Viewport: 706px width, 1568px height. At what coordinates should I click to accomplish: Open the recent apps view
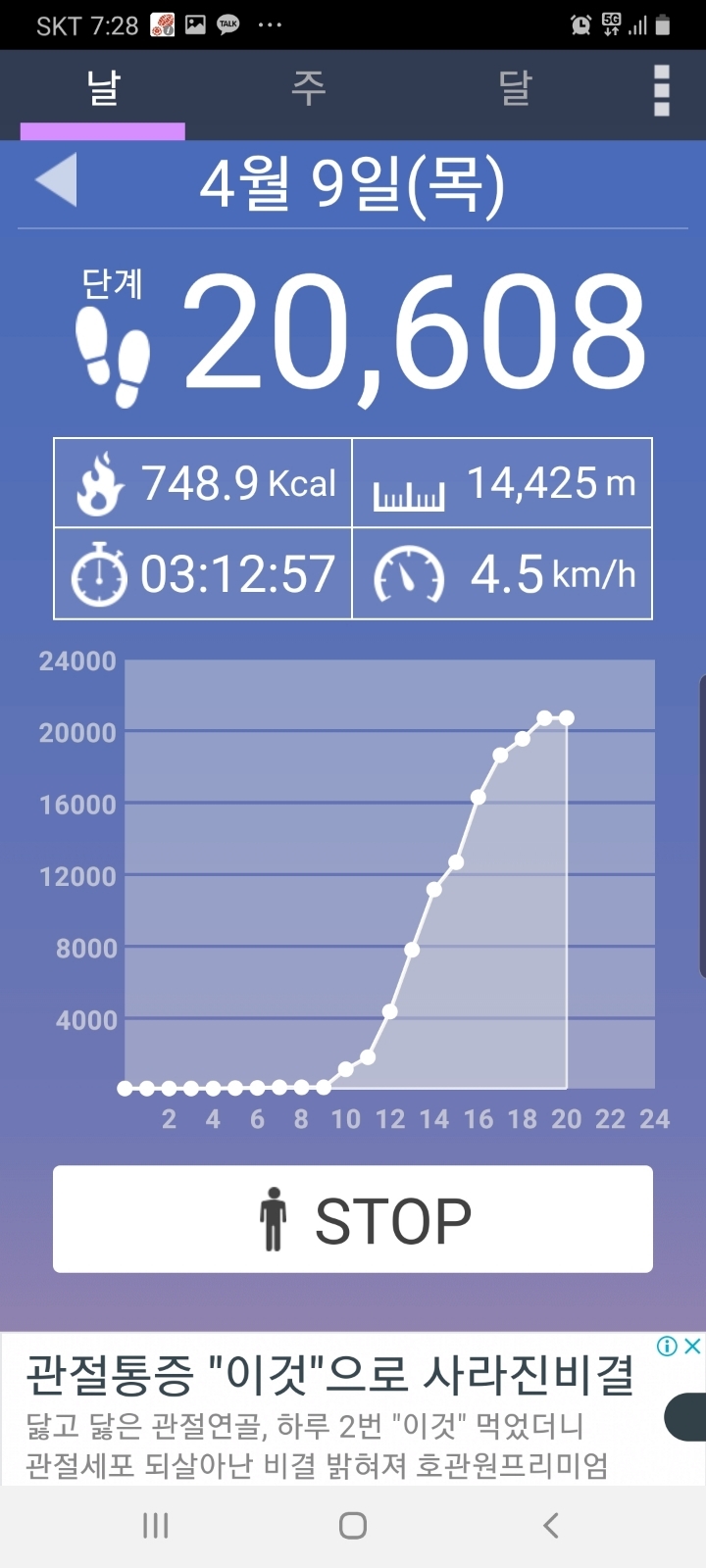(156, 1525)
